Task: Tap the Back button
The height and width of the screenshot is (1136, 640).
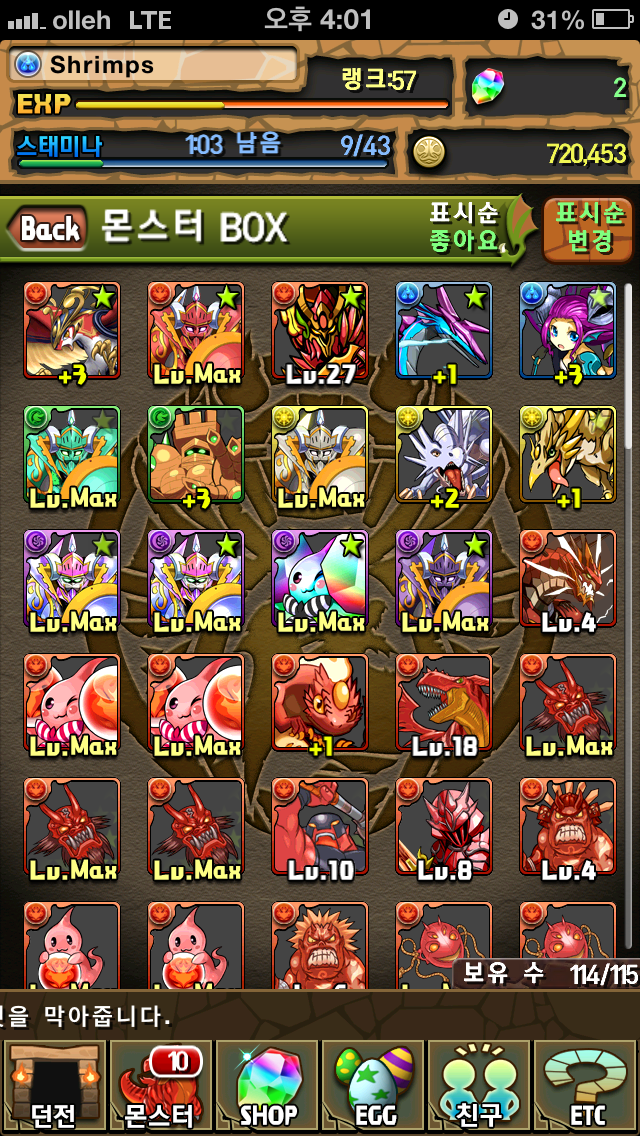Action: 48,229
